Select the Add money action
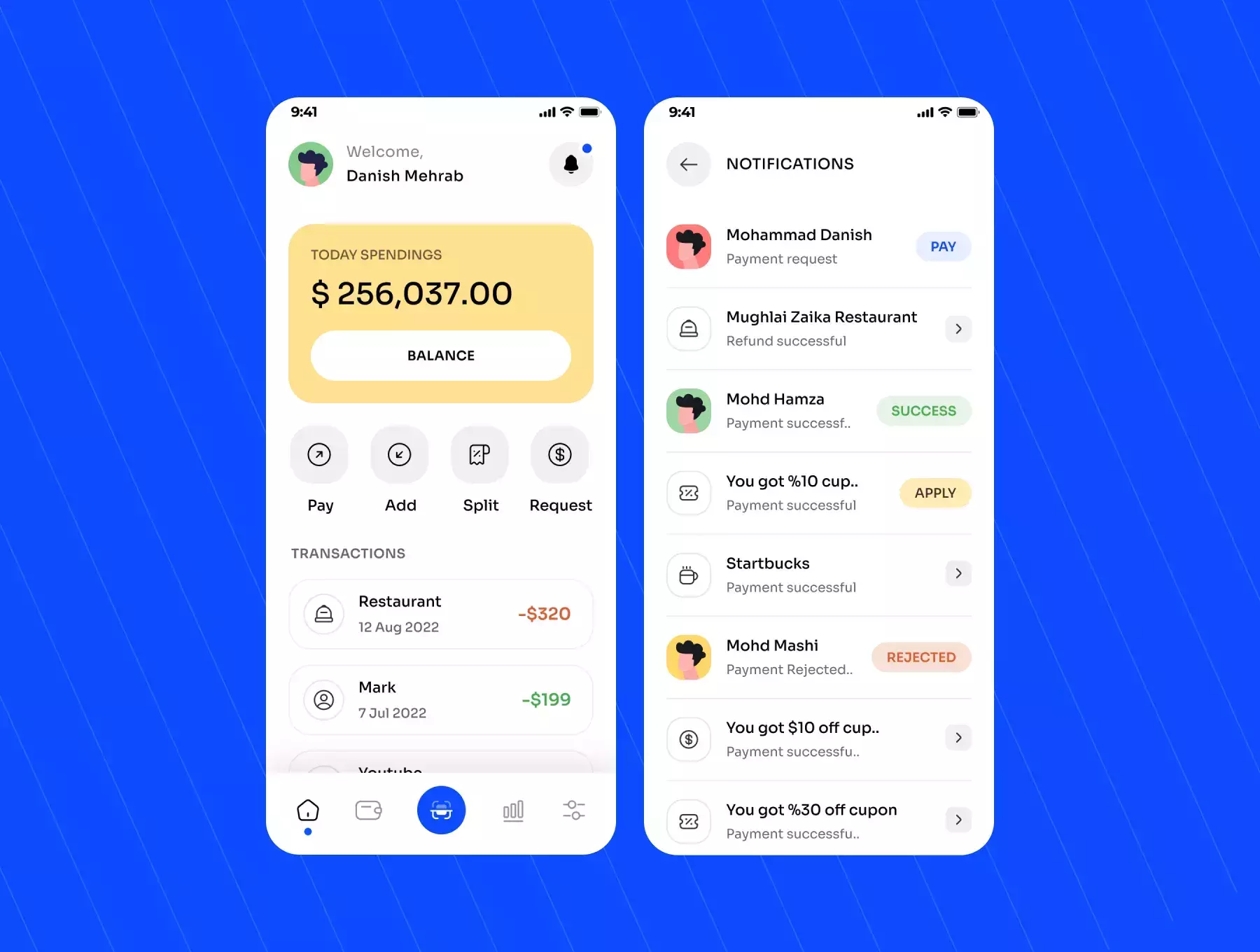 tap(399, 455)
